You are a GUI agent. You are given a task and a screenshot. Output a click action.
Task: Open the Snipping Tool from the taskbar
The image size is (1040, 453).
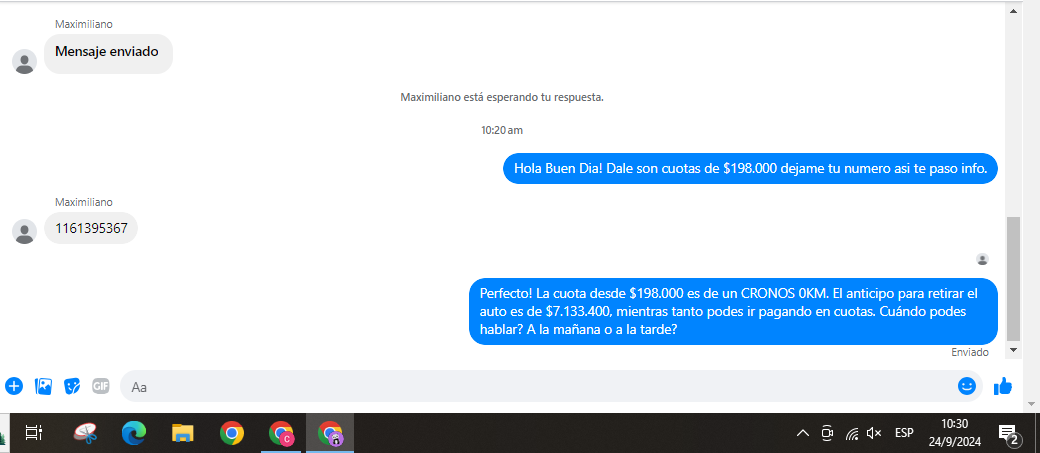point(85,433)
